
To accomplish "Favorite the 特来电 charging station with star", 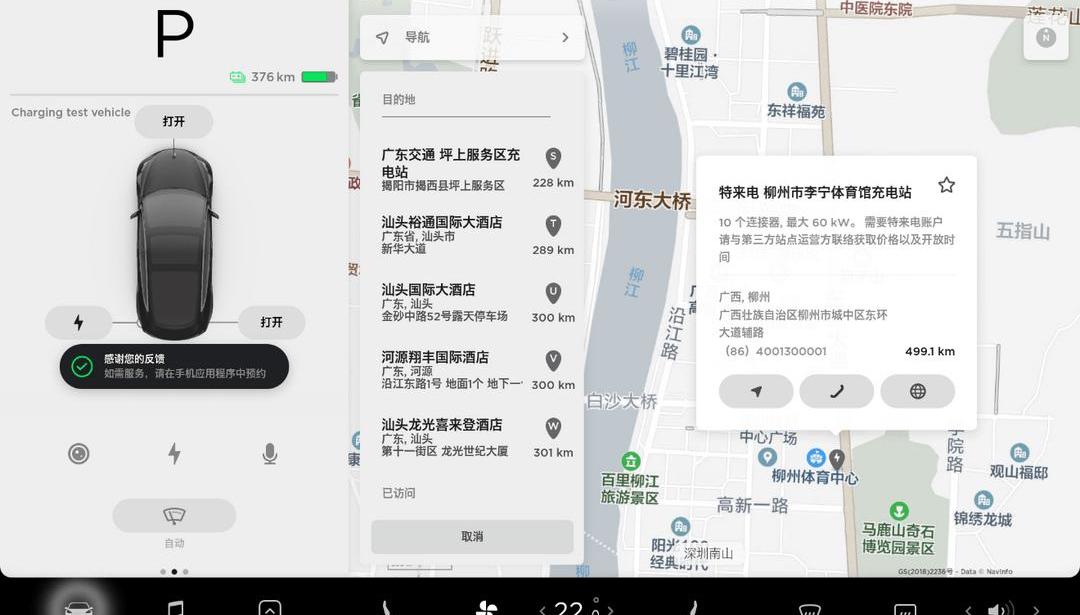I will tap(946, 185).
